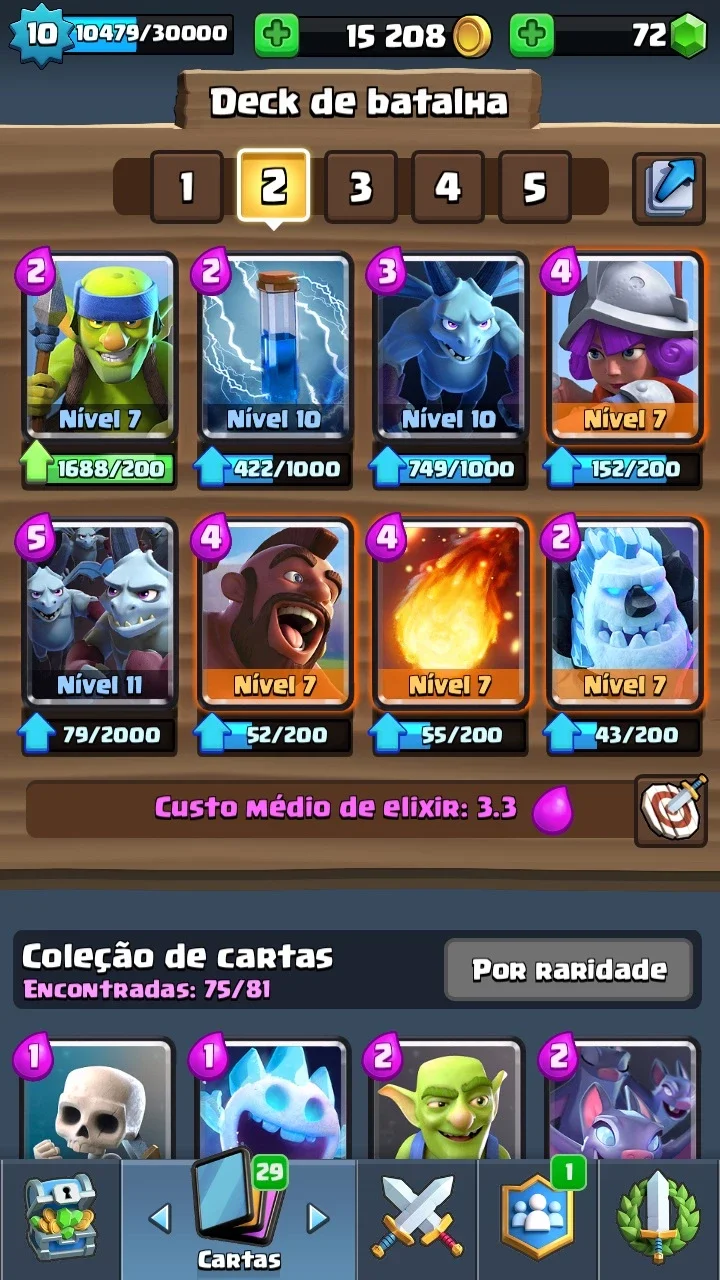The width and height of the screenshot is (720, 1280).
Task: Select battle deck 4
Action: (x=448, y=187)
